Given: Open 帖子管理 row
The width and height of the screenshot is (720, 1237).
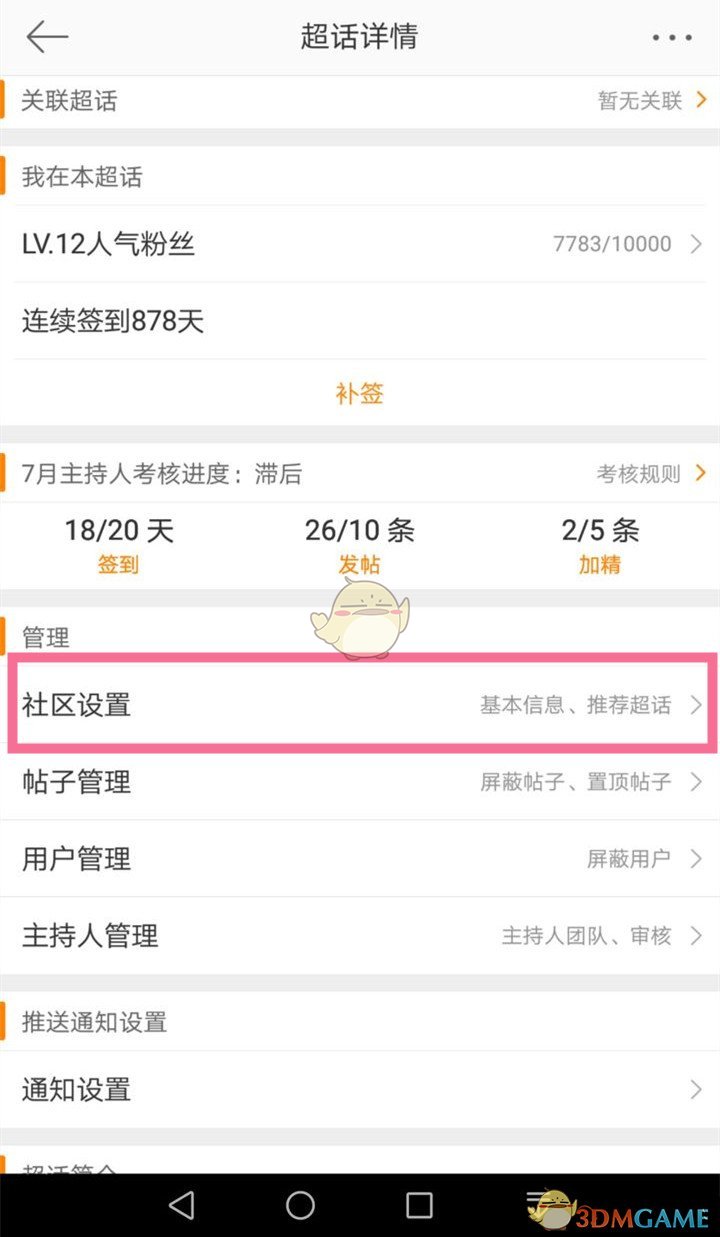Looking at the screenshot, I should [360, 782].
